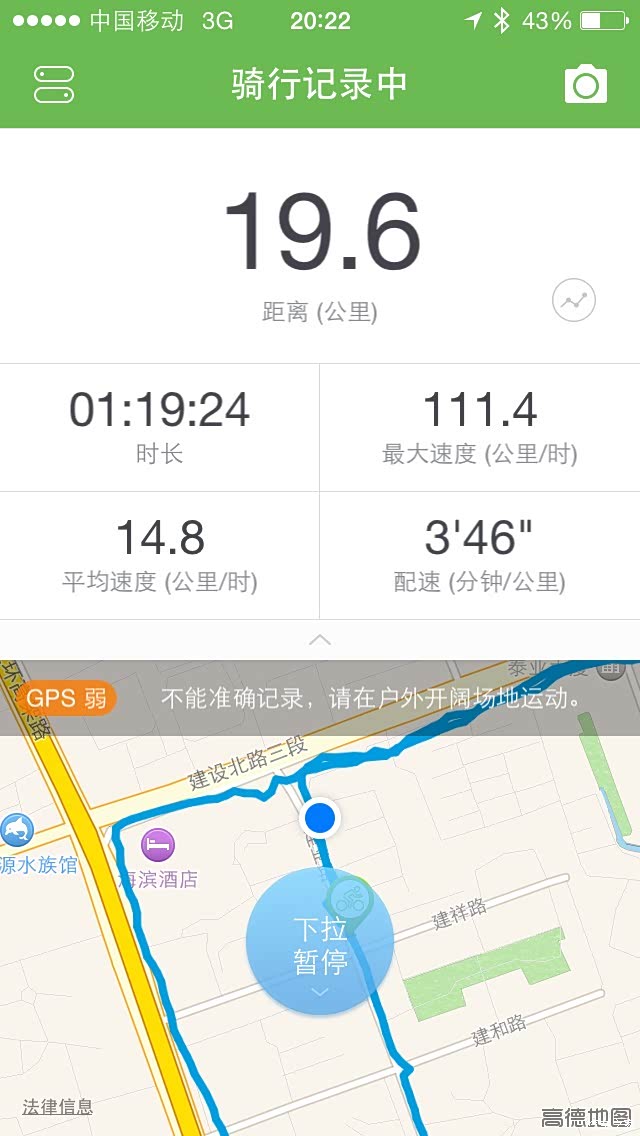Tap the 下拉暂停 pause button
Screen dimensions: 640x1136
click(320, 940)
